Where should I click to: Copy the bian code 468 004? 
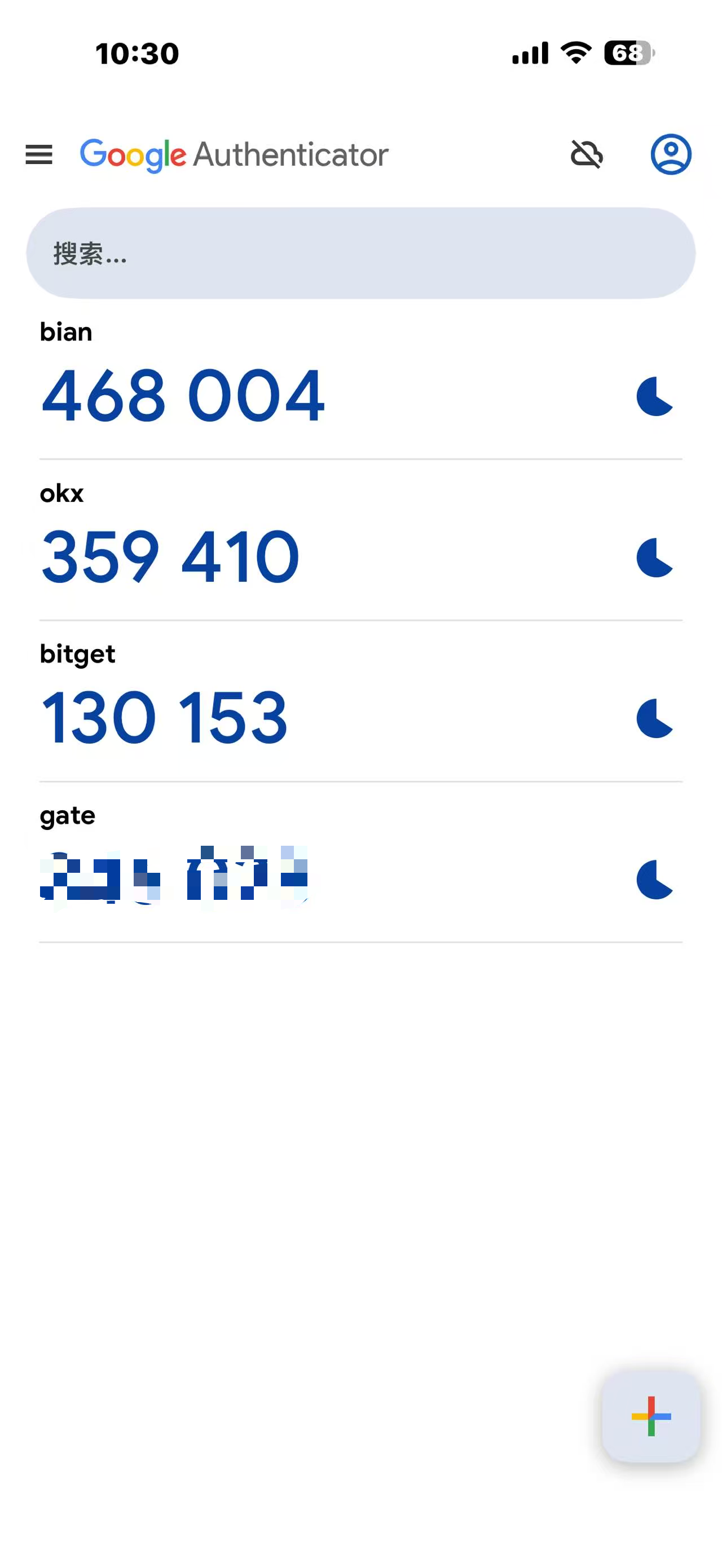(x=183, y=396)
